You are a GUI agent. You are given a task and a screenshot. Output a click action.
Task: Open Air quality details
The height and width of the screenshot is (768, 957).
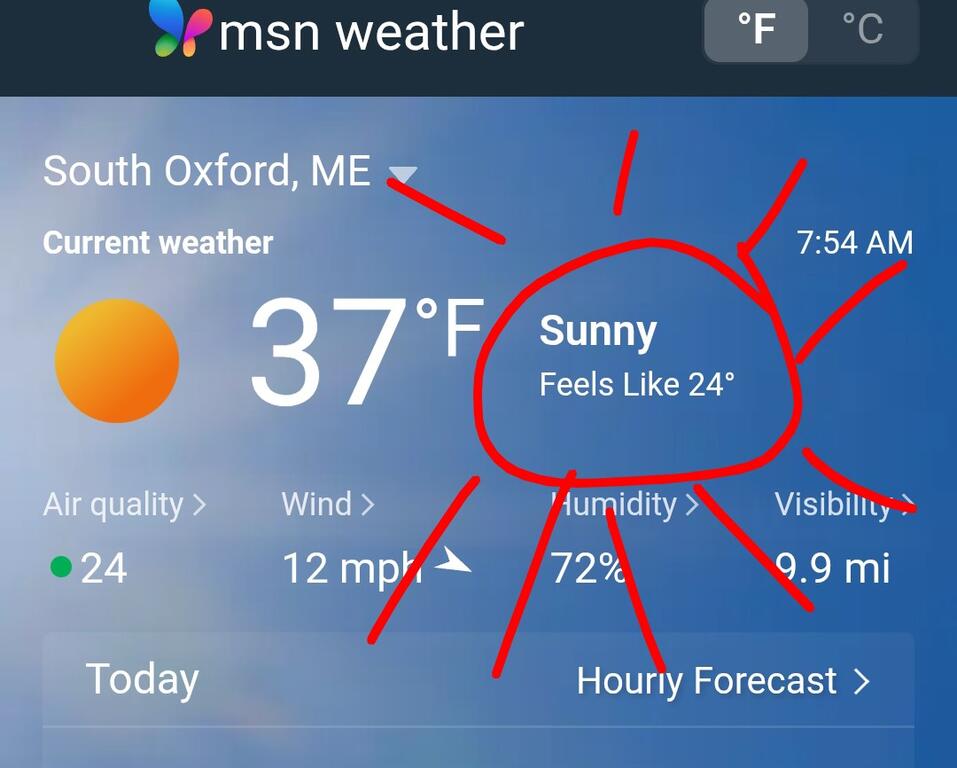124,505
